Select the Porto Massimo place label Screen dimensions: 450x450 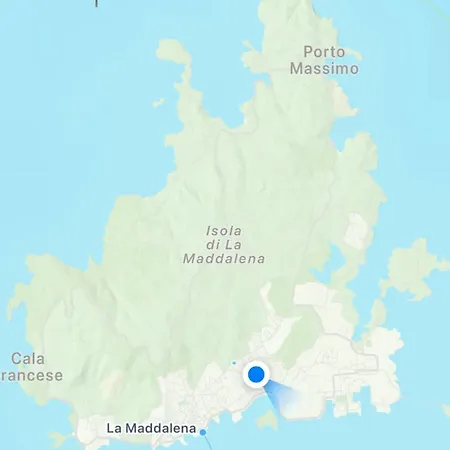point(324,60)
